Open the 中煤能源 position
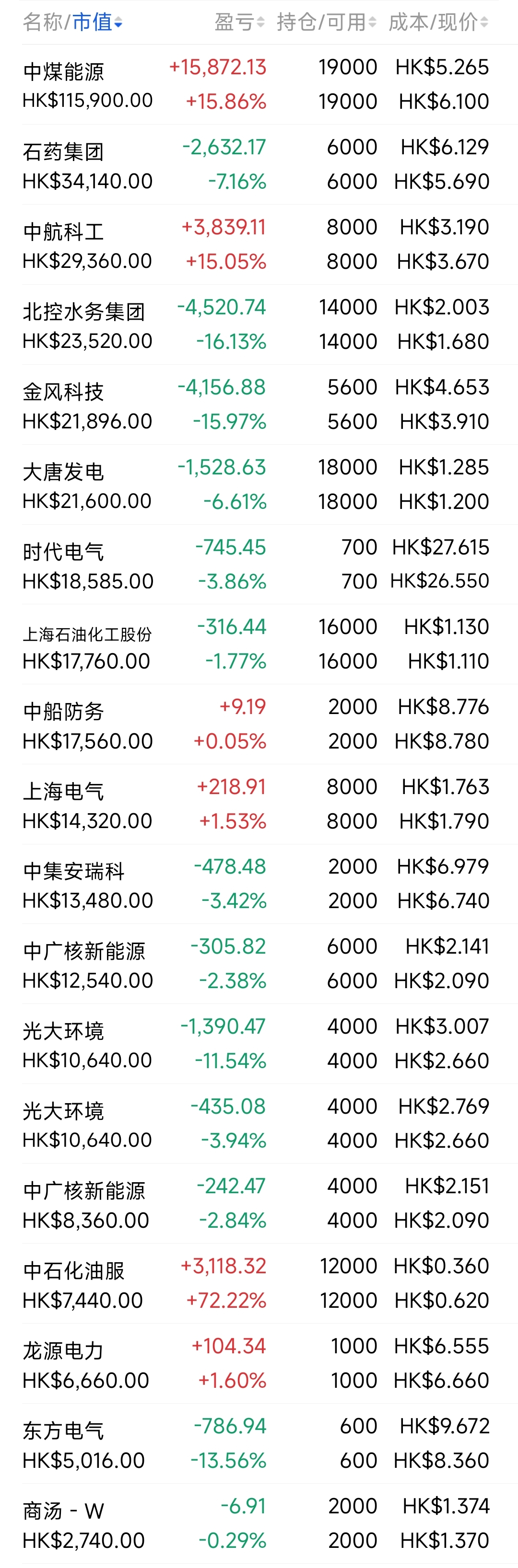Screen dimensions: 518x1568 256,85
